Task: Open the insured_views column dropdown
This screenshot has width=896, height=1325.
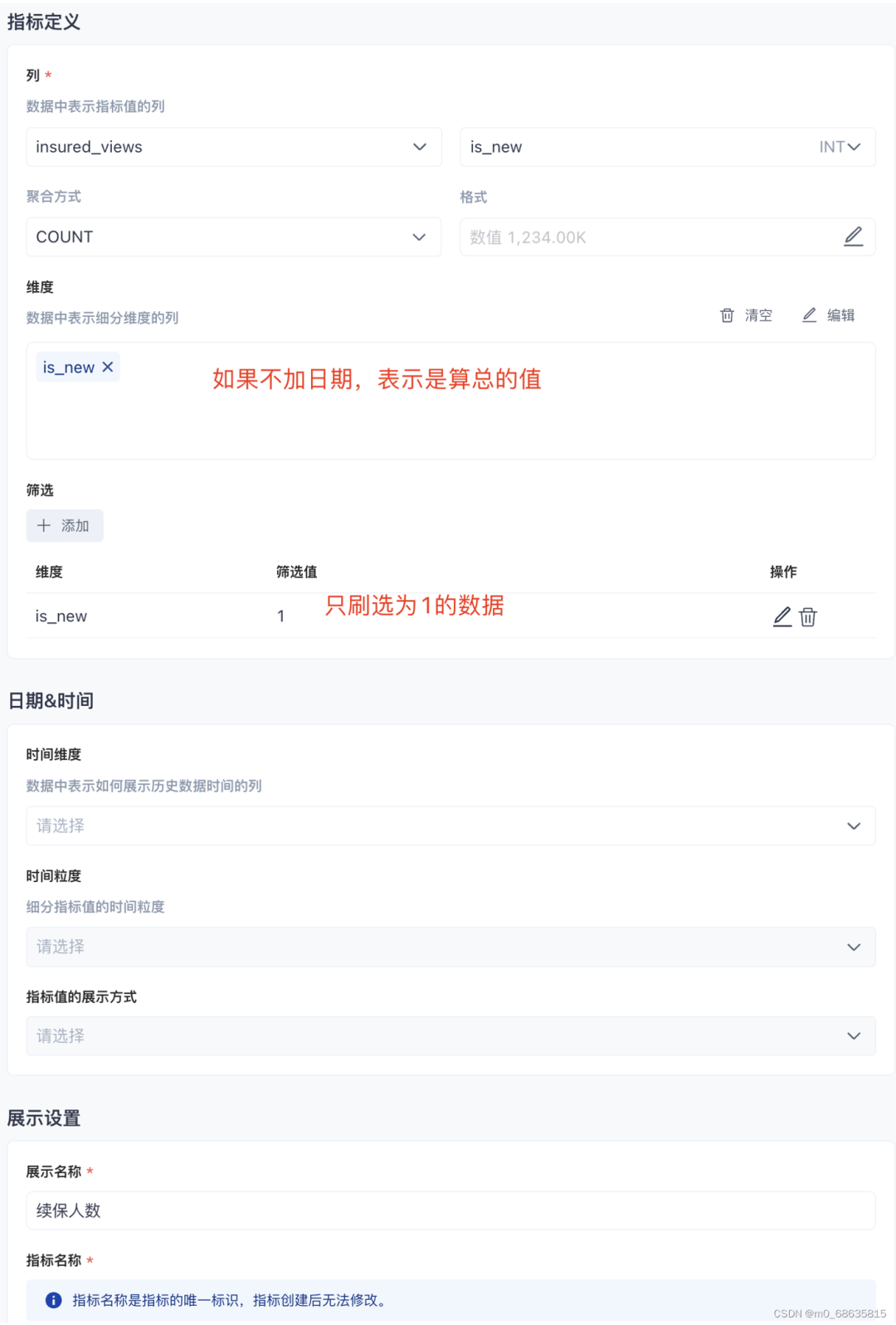Action: coord(233,147)
